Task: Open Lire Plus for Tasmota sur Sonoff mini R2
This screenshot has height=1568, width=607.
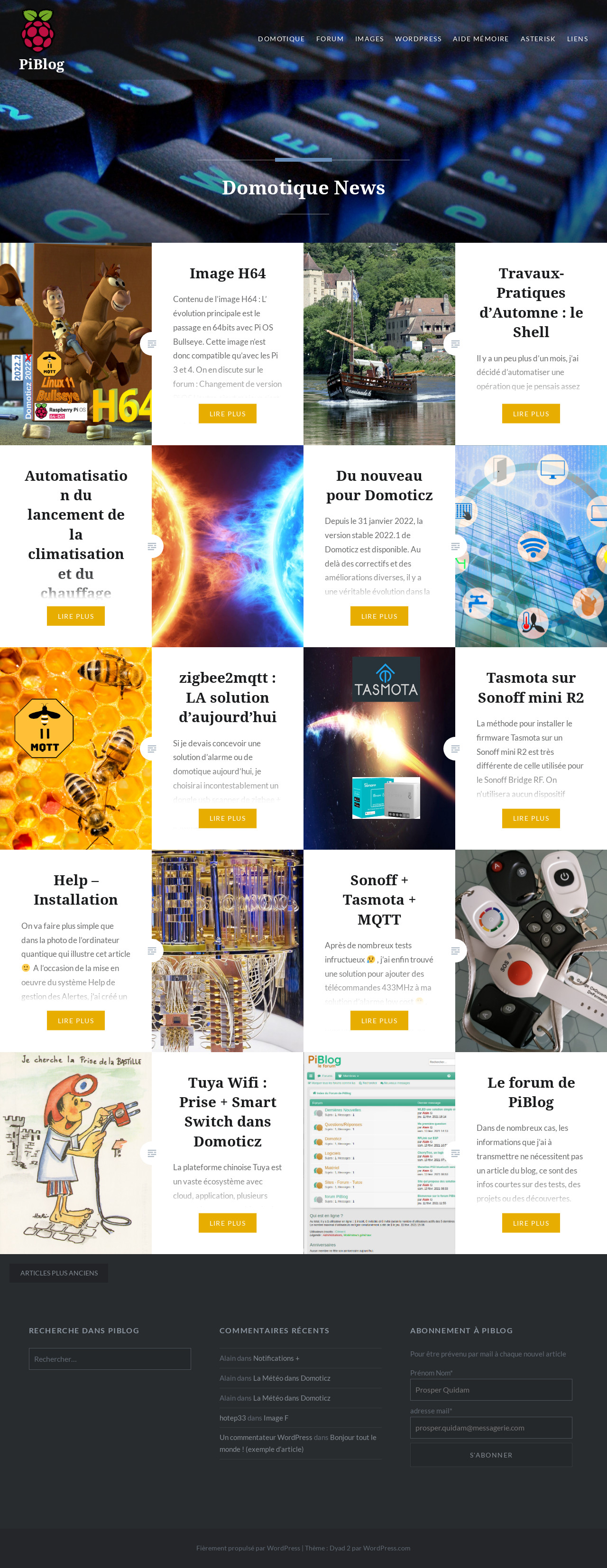Action: [x=530, y=818]
